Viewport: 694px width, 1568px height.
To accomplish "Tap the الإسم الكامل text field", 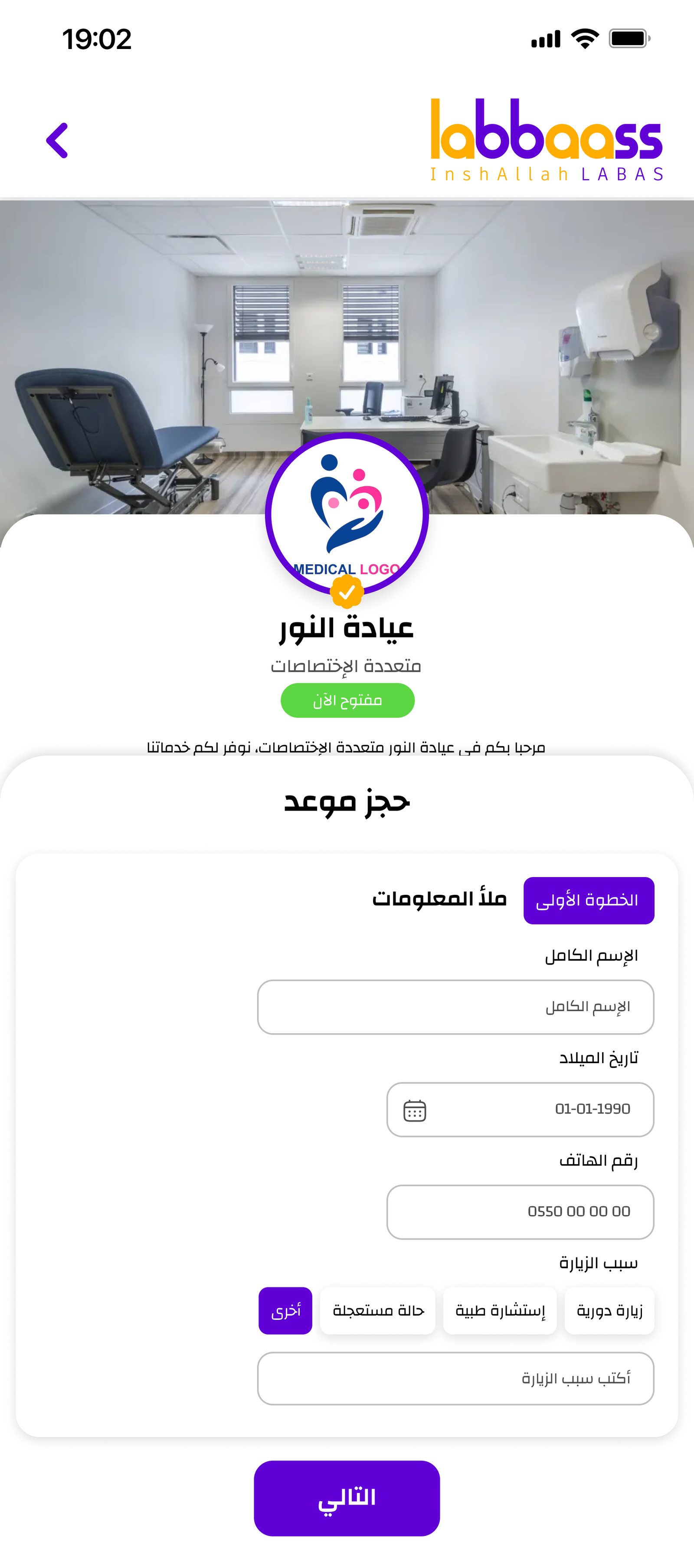I will point(455,1007).
